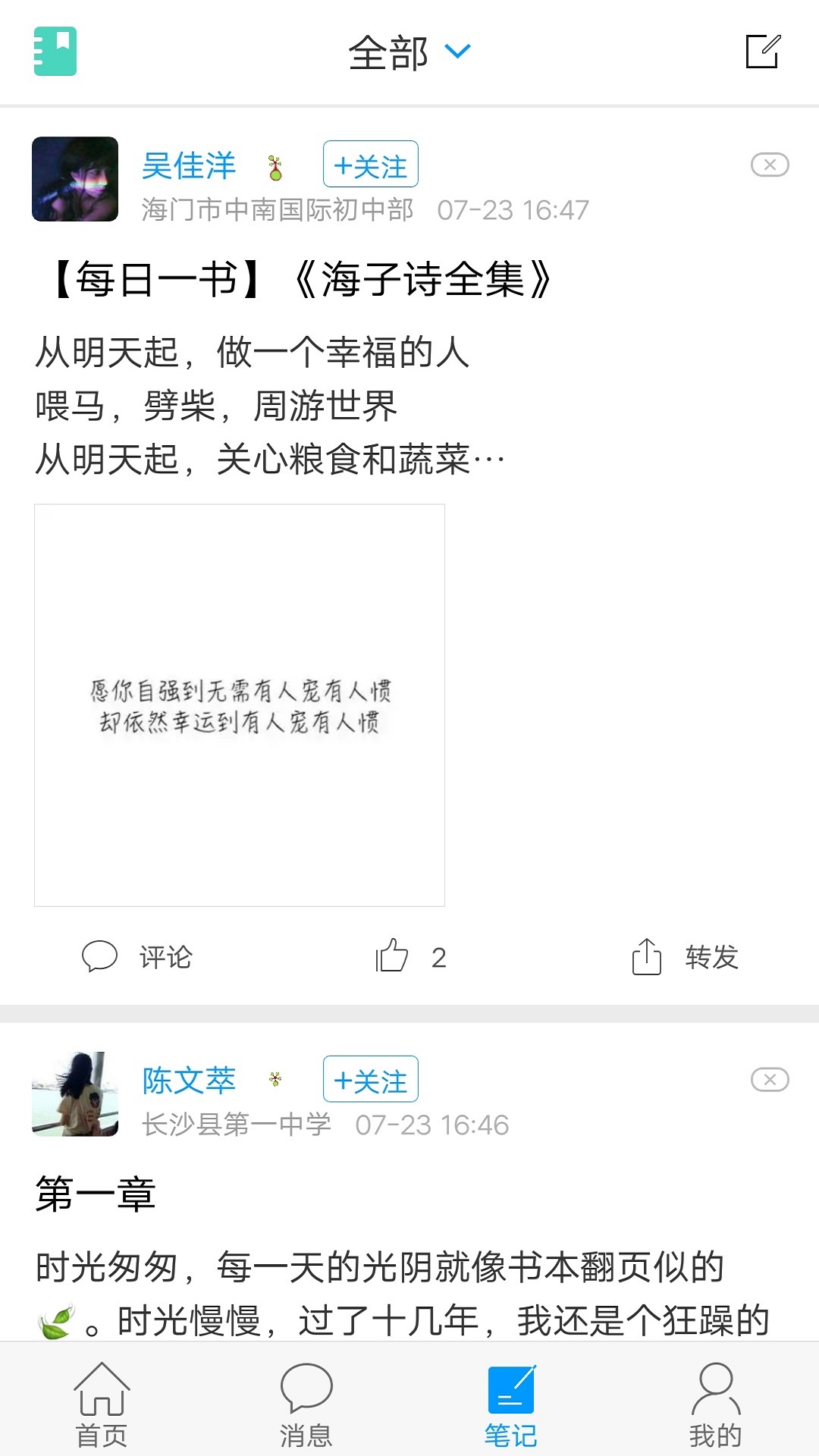Comment on 吴佳洋's post
The height and width of the screenshot is (1456, 819).
(138, 957)
